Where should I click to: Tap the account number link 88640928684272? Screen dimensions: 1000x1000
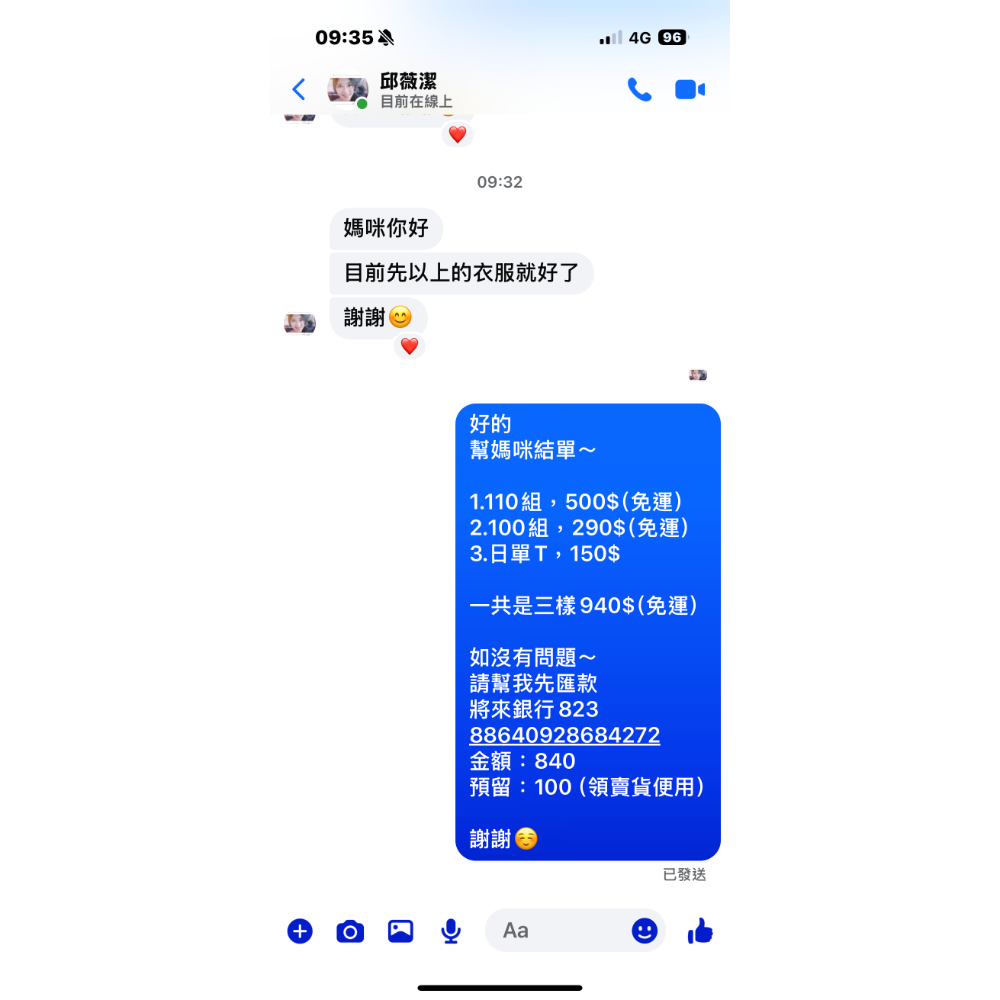click(564, 736)
